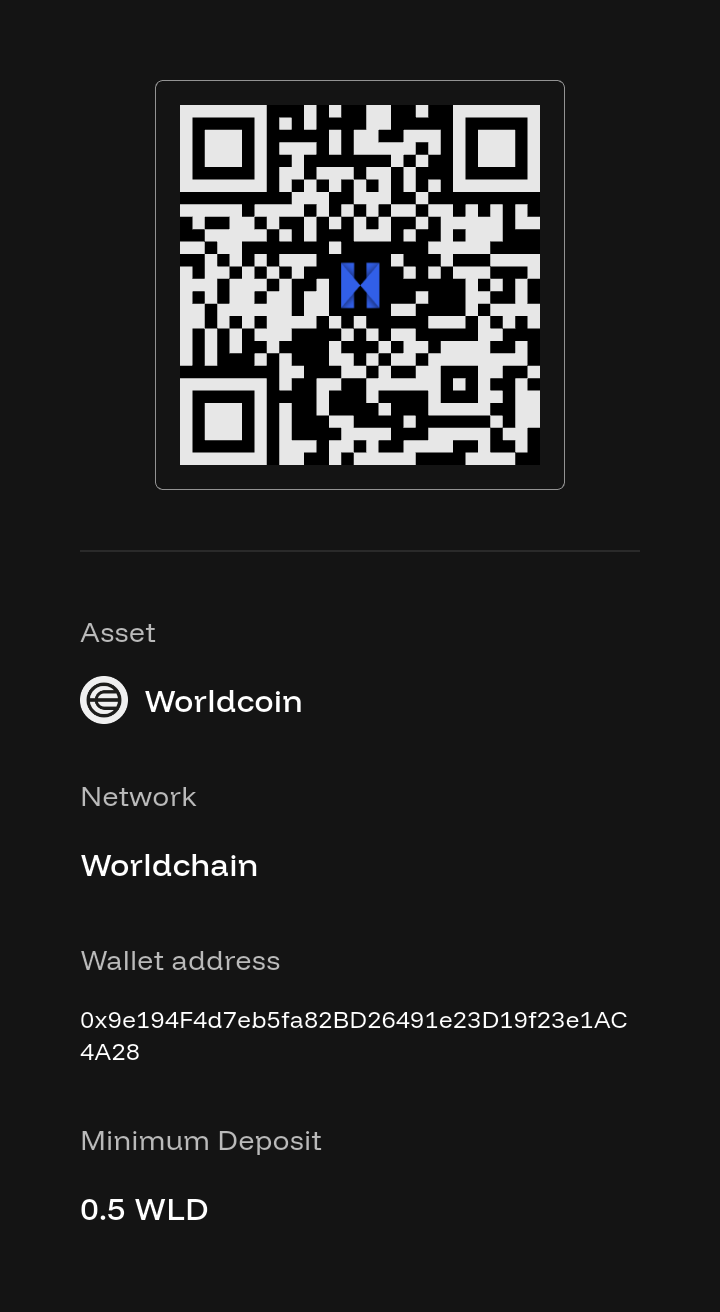The image size is (720, 1312).
Task: Copy the wallet address starting with 0x9e194
Action: coord(354,1035)
